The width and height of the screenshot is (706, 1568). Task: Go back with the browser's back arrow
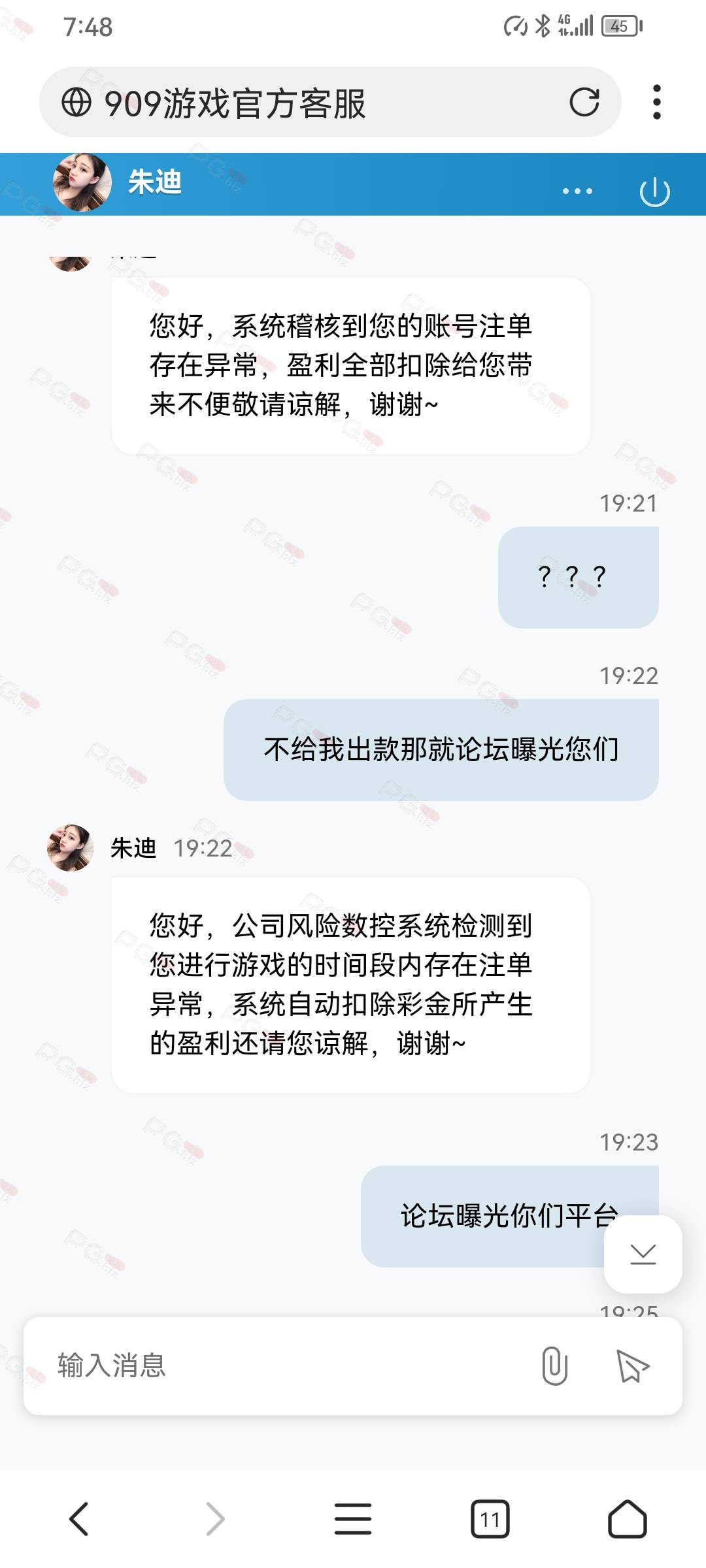click(x=78, y=1518)
